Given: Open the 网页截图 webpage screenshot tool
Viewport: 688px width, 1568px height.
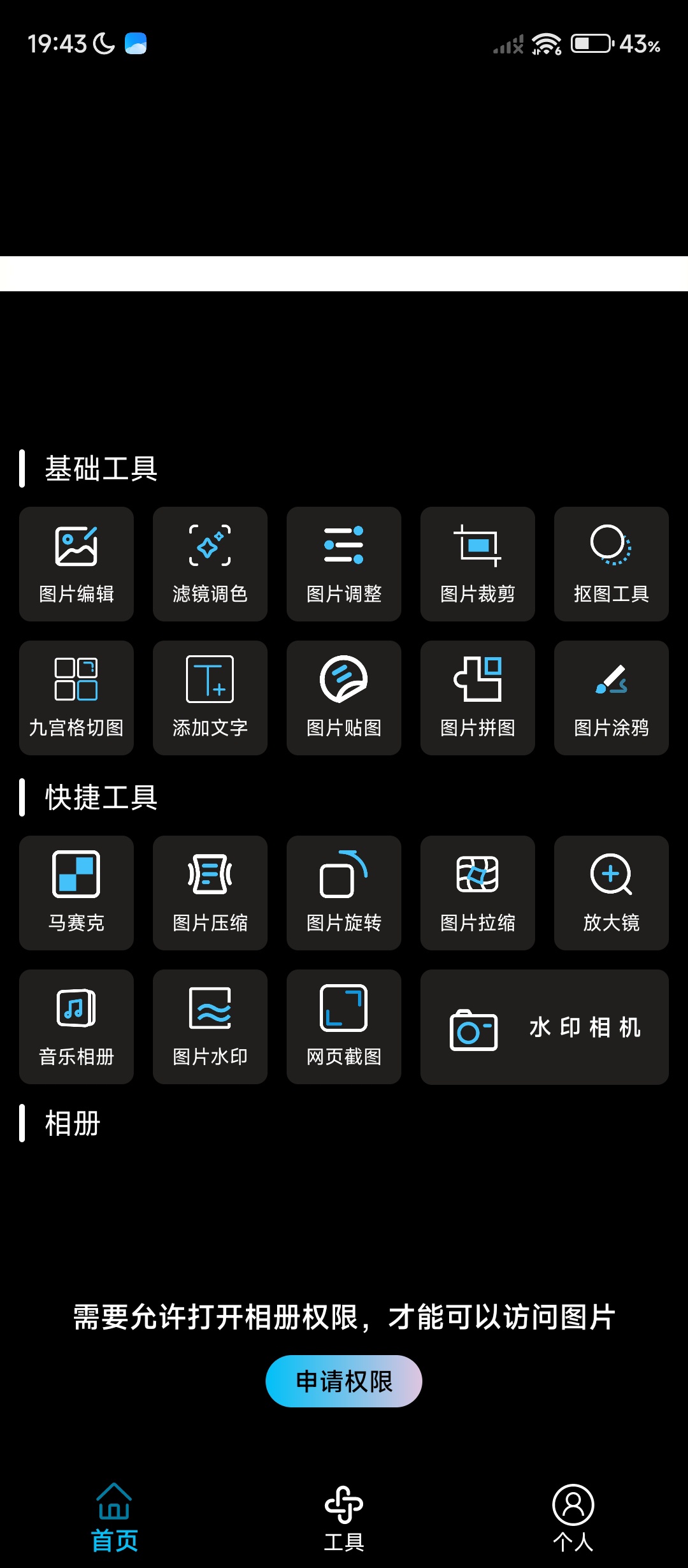Looking at the screenshot, I should coord(344,1026).
